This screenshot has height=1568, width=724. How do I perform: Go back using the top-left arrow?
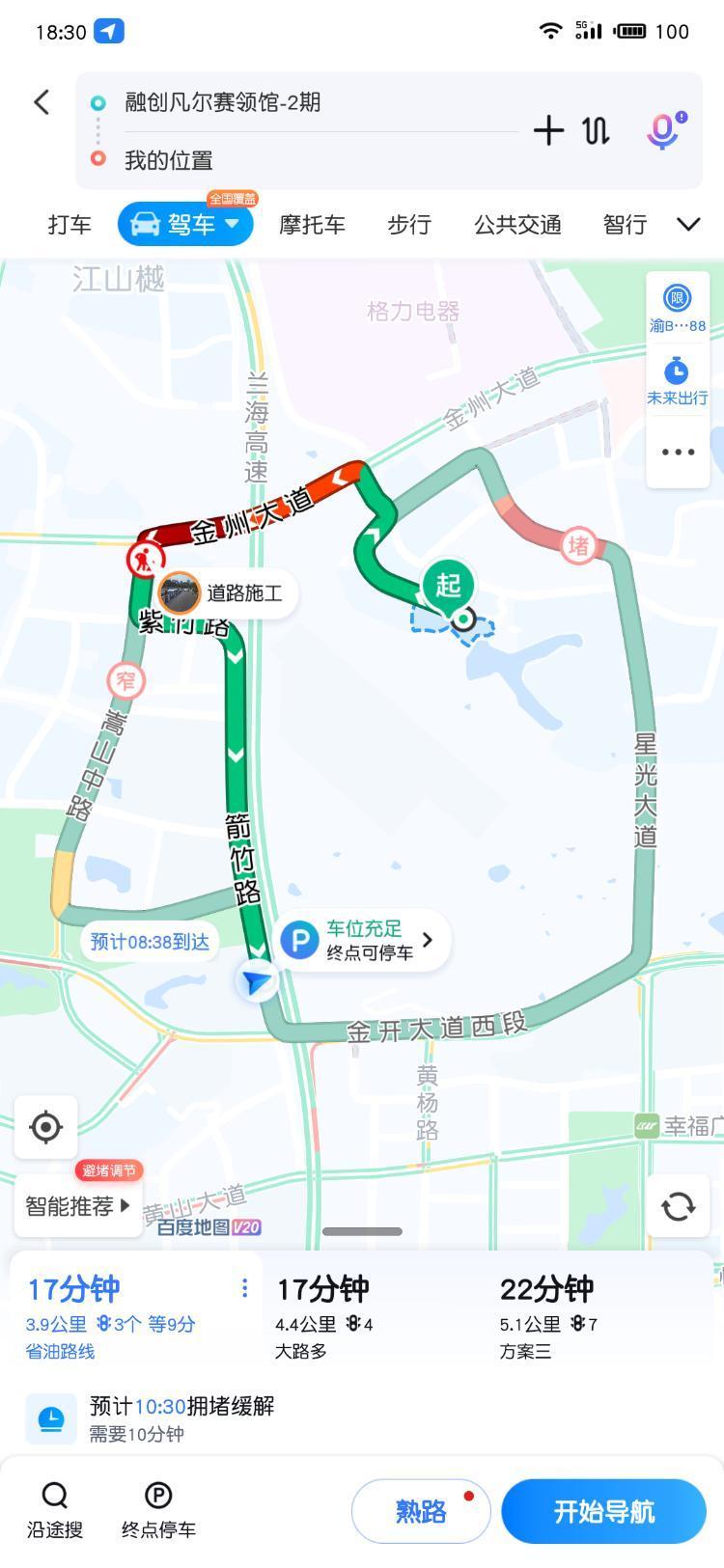[x=42, y=102]
